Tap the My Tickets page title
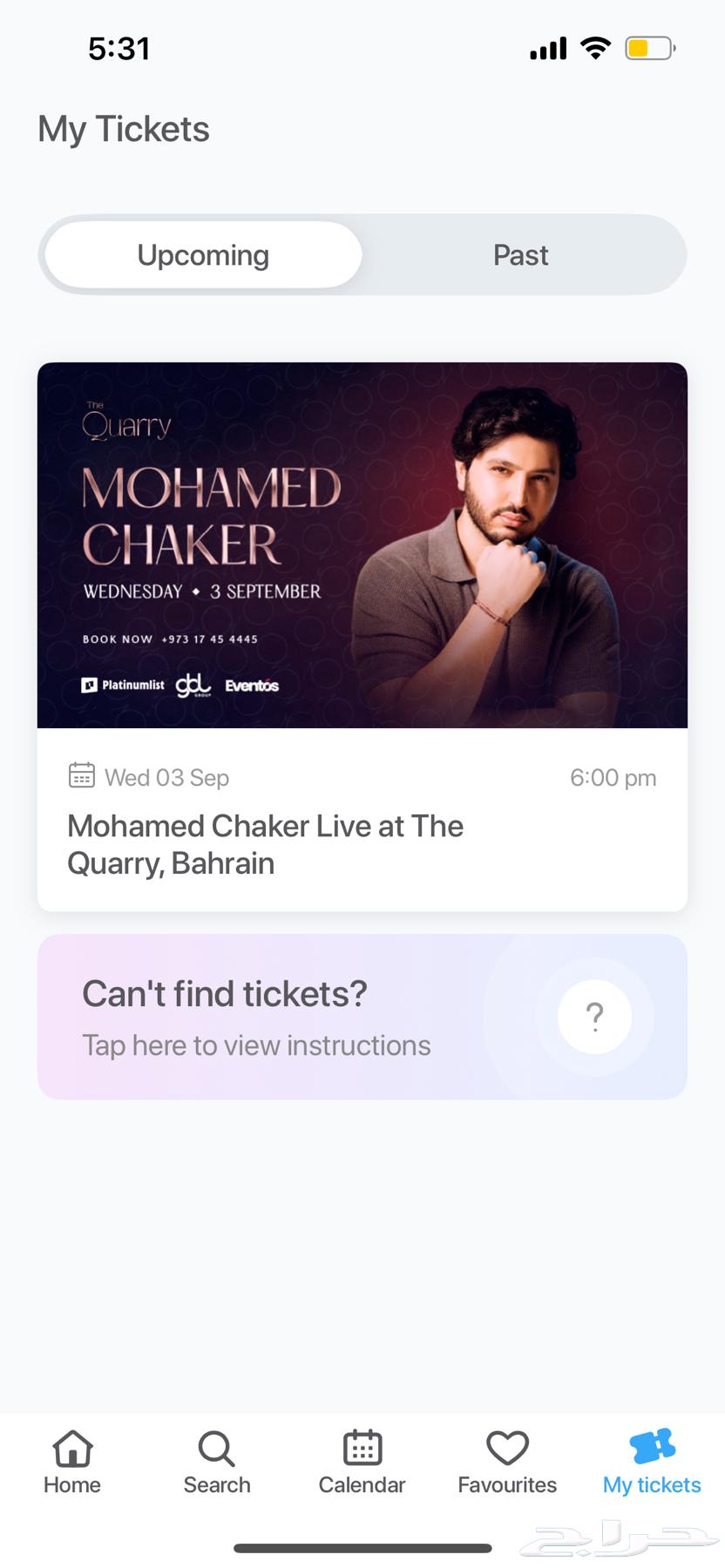Image resolution: width=725 pixels, height=1568 pixels. [123, 128]
